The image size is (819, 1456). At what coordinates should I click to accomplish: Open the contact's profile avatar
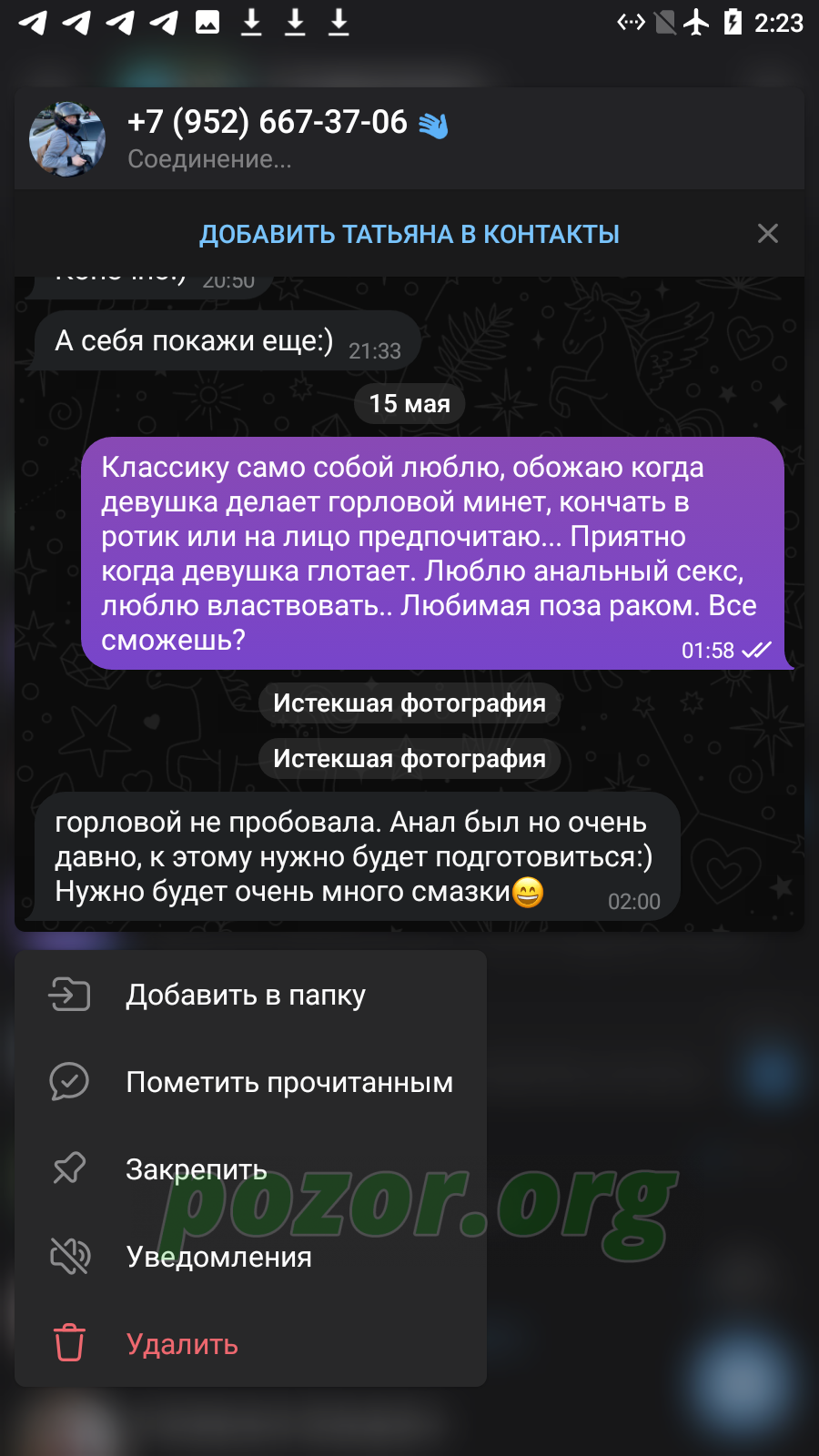(67, 139)
